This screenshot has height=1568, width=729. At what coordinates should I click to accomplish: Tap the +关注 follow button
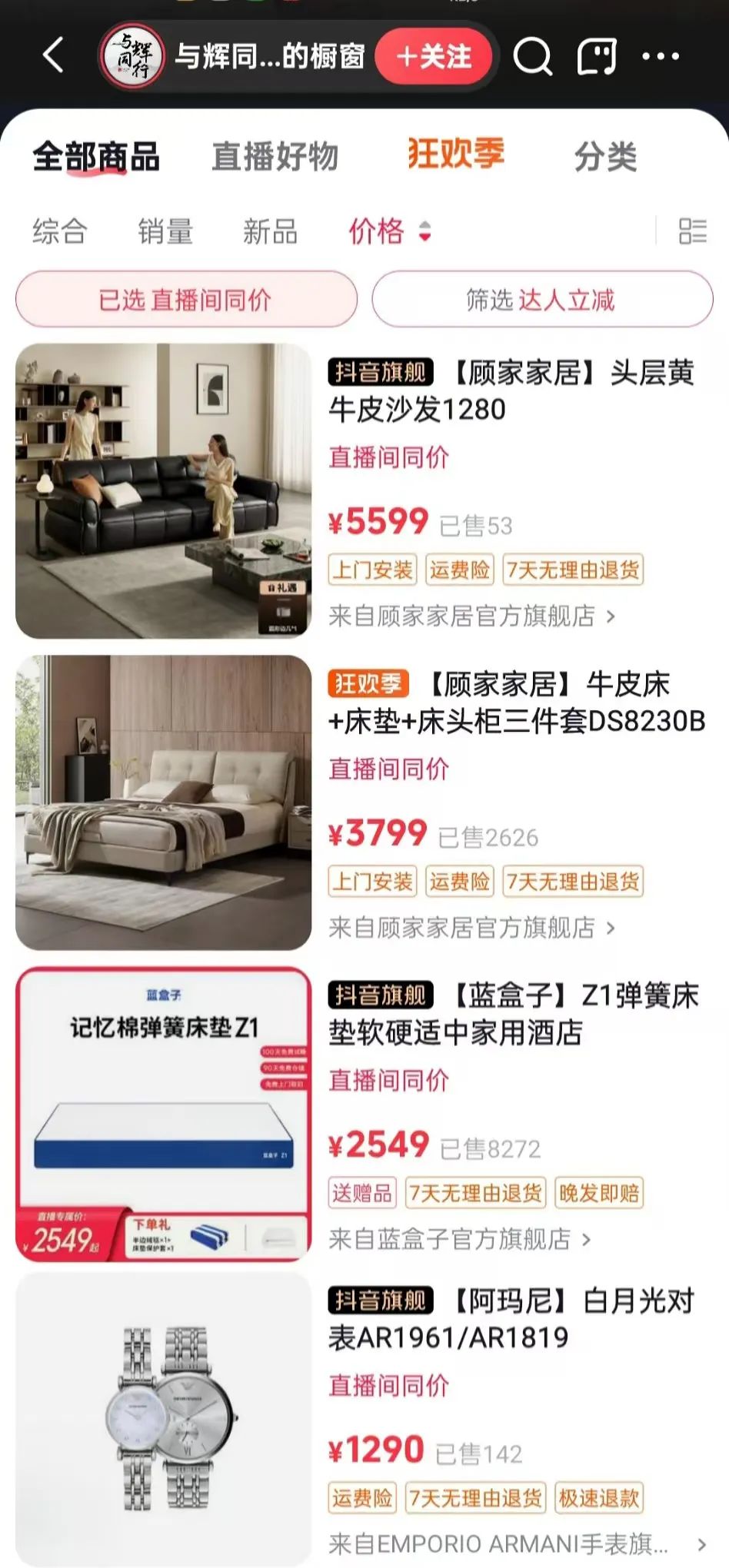pyautogui.click(x=434, y=56)
